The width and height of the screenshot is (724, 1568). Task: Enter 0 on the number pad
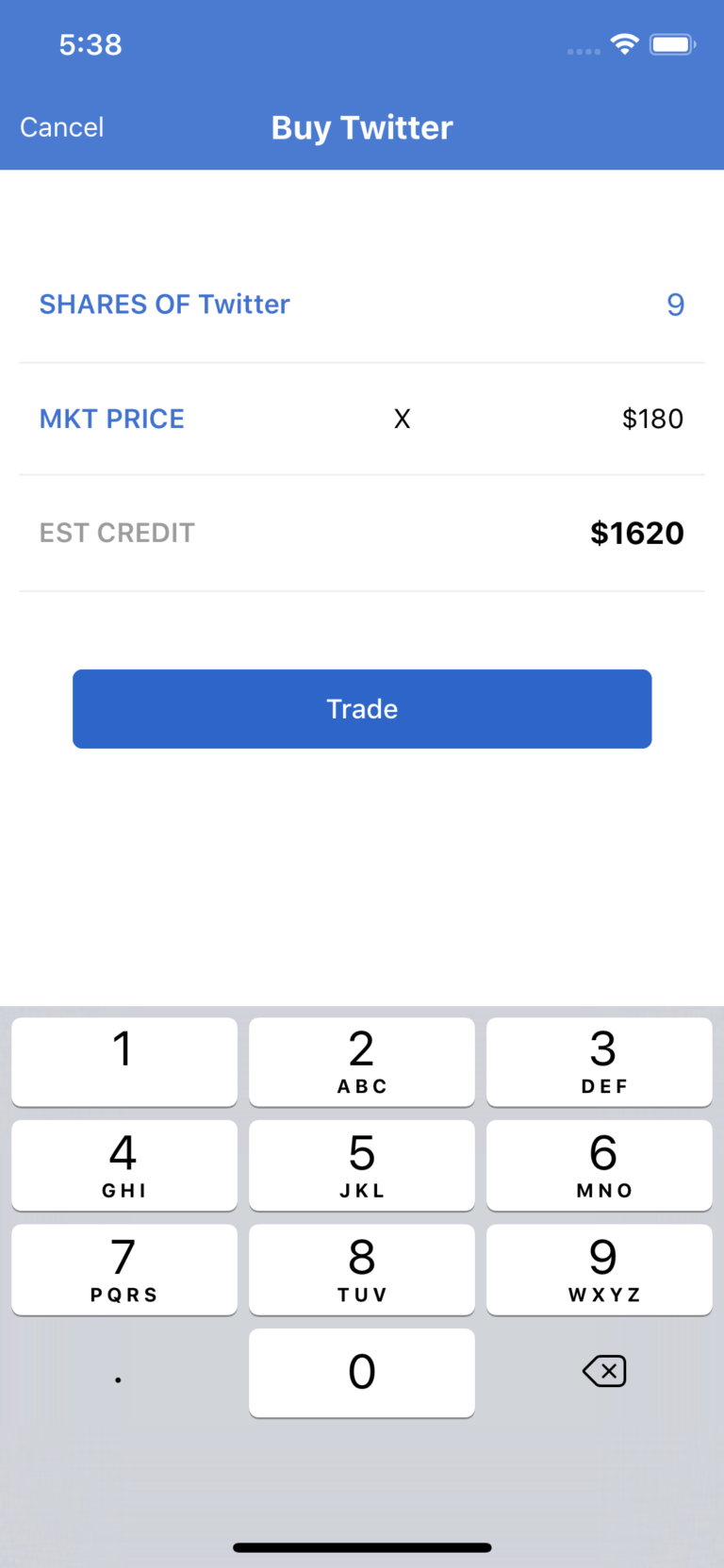(x=362, y=1372)
